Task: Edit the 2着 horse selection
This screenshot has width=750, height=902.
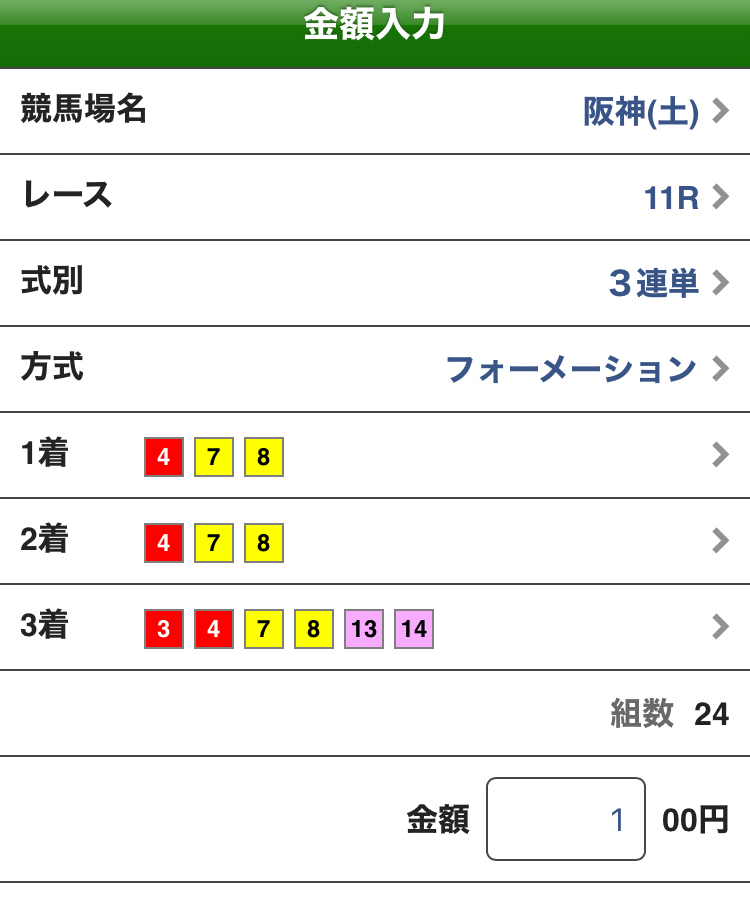Action: (x=375, y=542)
